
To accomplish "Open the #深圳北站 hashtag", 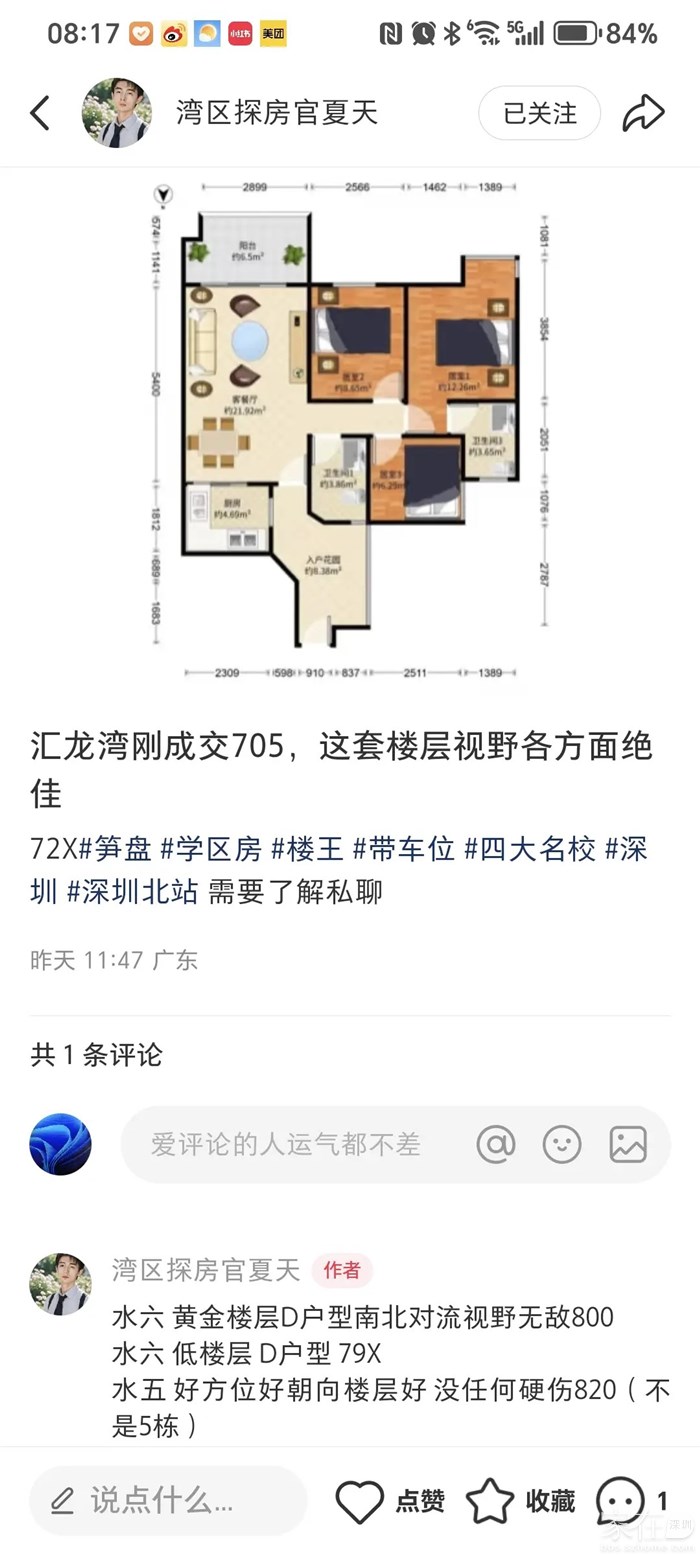I will [x=133, y=891].
